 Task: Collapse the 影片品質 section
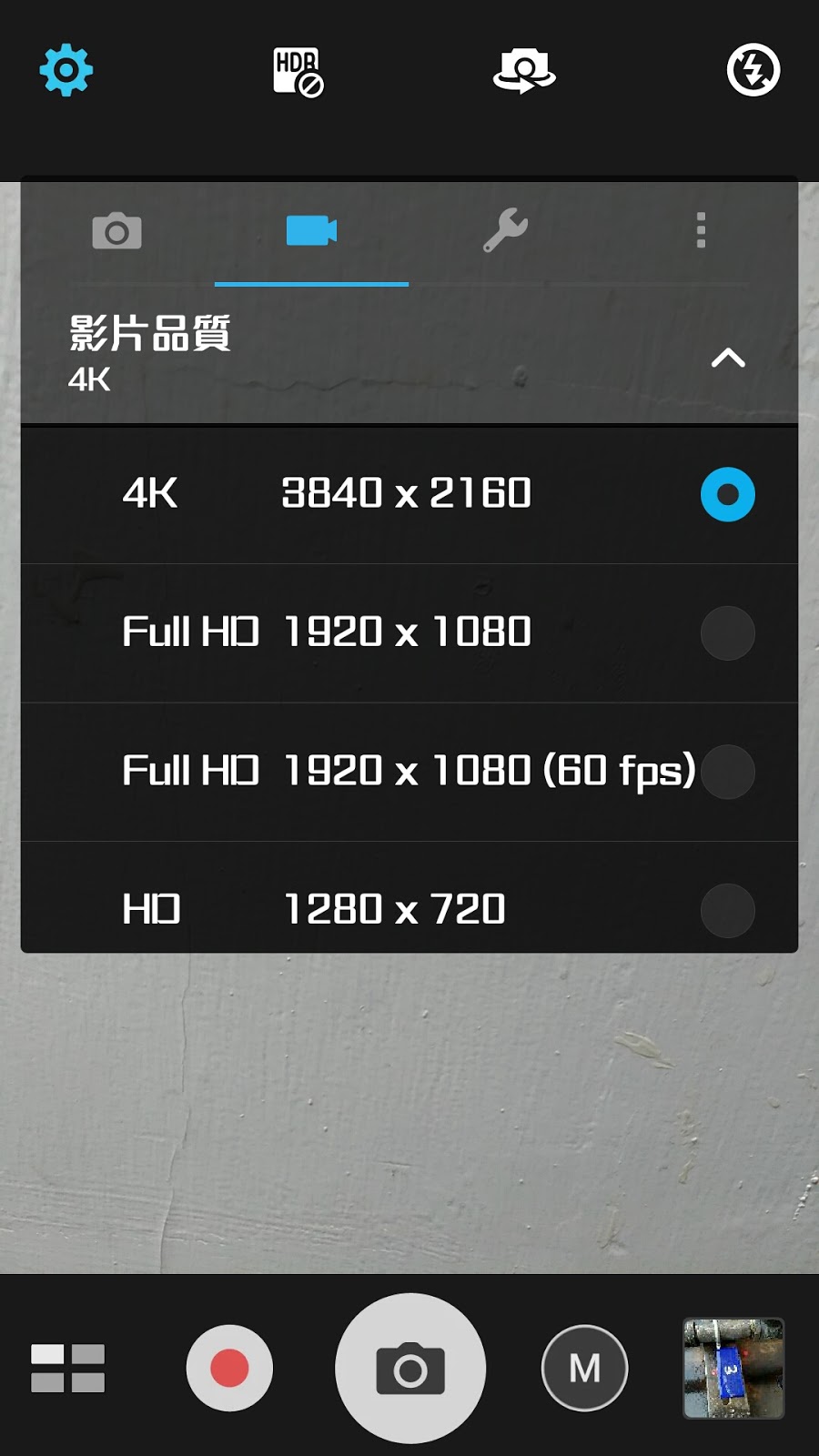click(727, 358)
